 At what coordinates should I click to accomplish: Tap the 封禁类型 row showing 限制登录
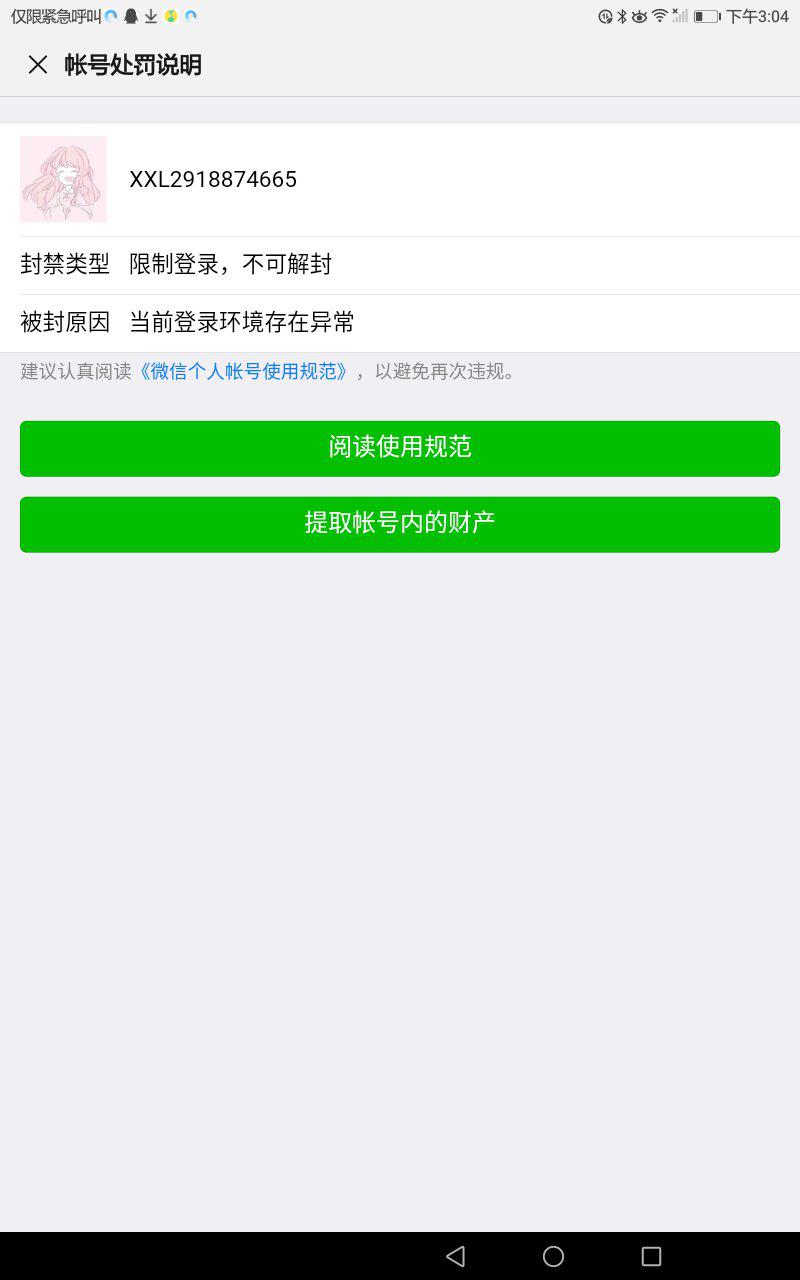[x=230, y=264]
